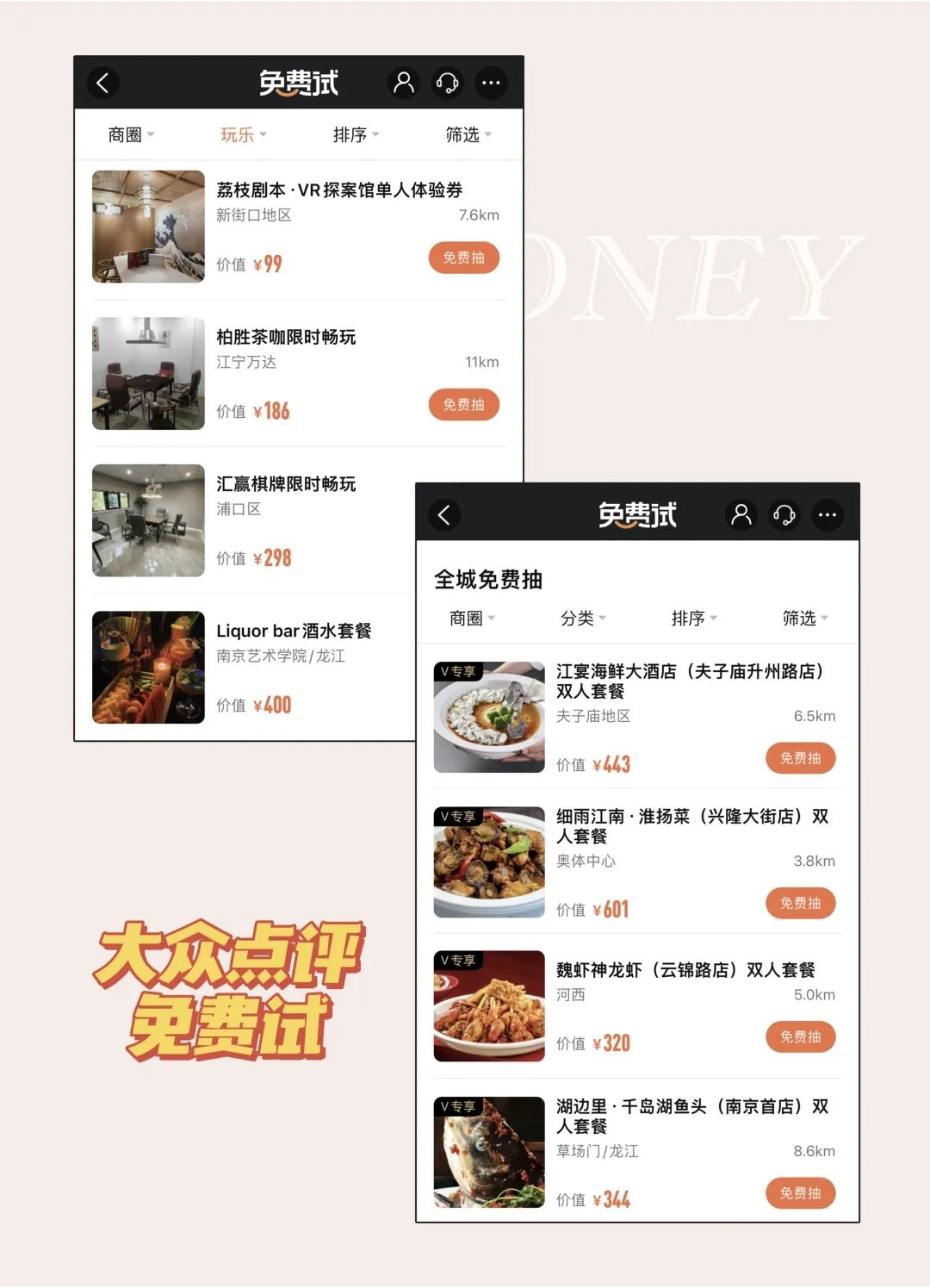Tap the headset icon on the 全城免费抽 page
The image size is (930, 1288).
784,514
